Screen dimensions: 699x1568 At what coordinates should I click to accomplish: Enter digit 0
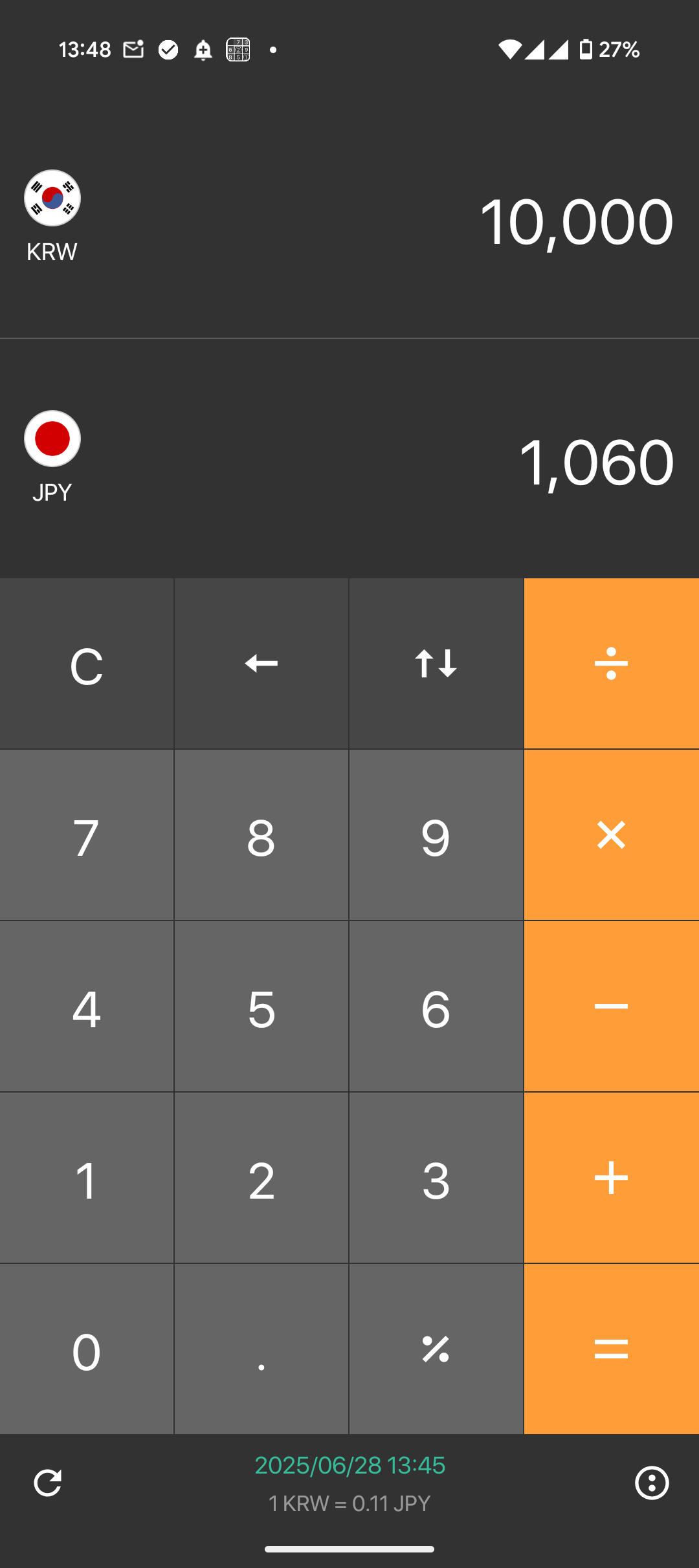pos(87,1349)
